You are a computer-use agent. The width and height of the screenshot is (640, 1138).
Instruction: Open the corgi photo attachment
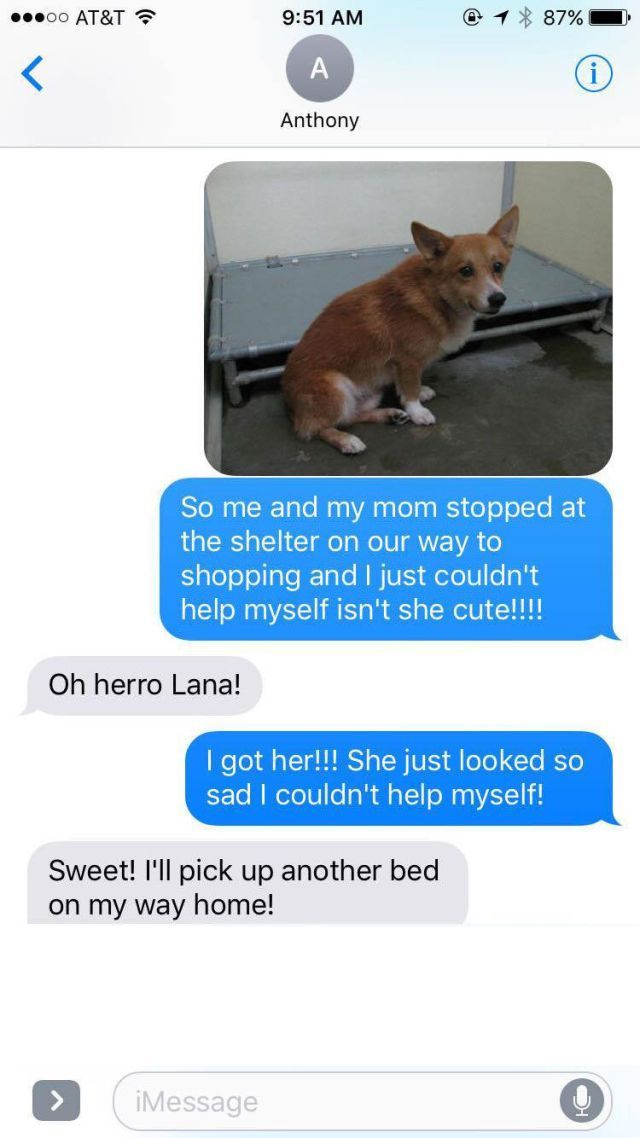(408, 318)
